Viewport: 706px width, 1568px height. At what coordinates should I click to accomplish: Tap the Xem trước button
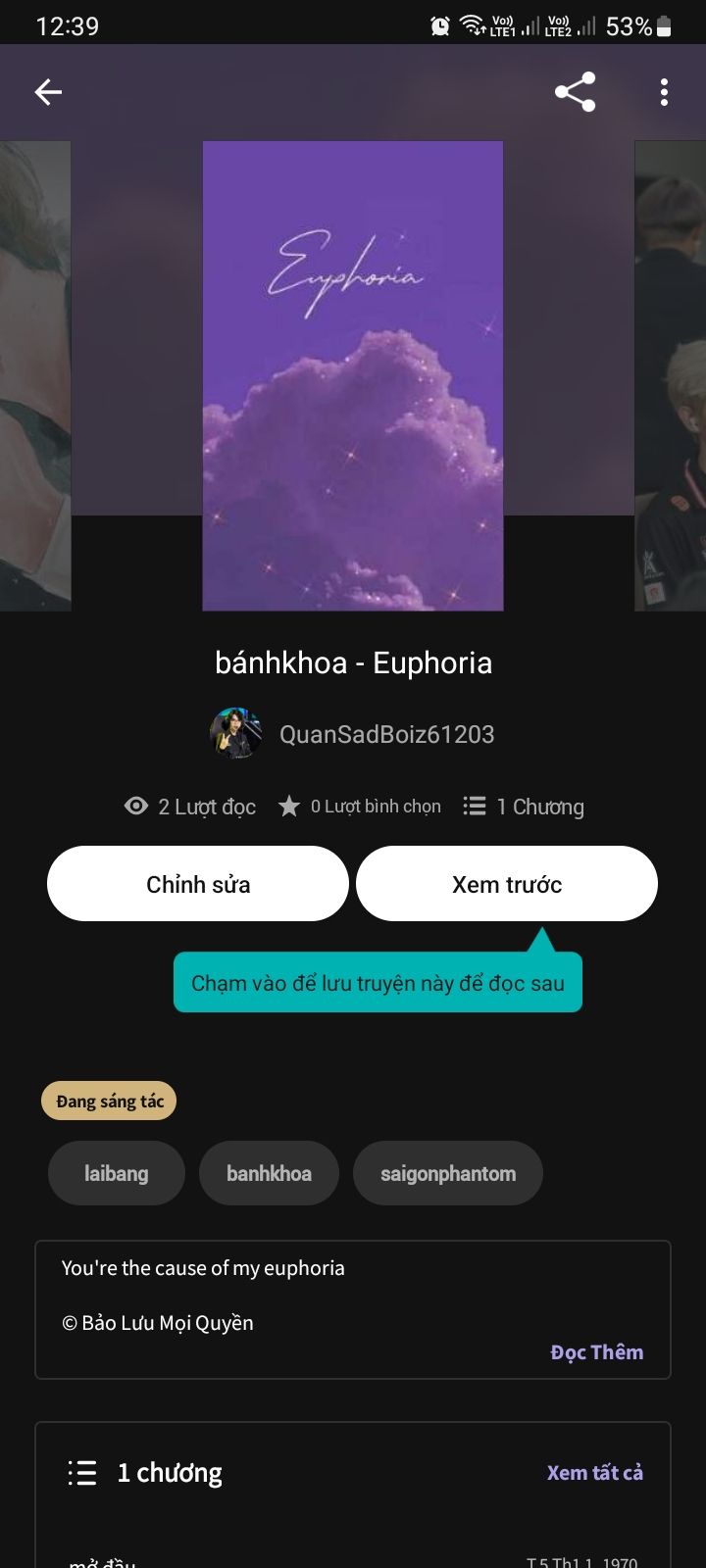tap(506, 884)
